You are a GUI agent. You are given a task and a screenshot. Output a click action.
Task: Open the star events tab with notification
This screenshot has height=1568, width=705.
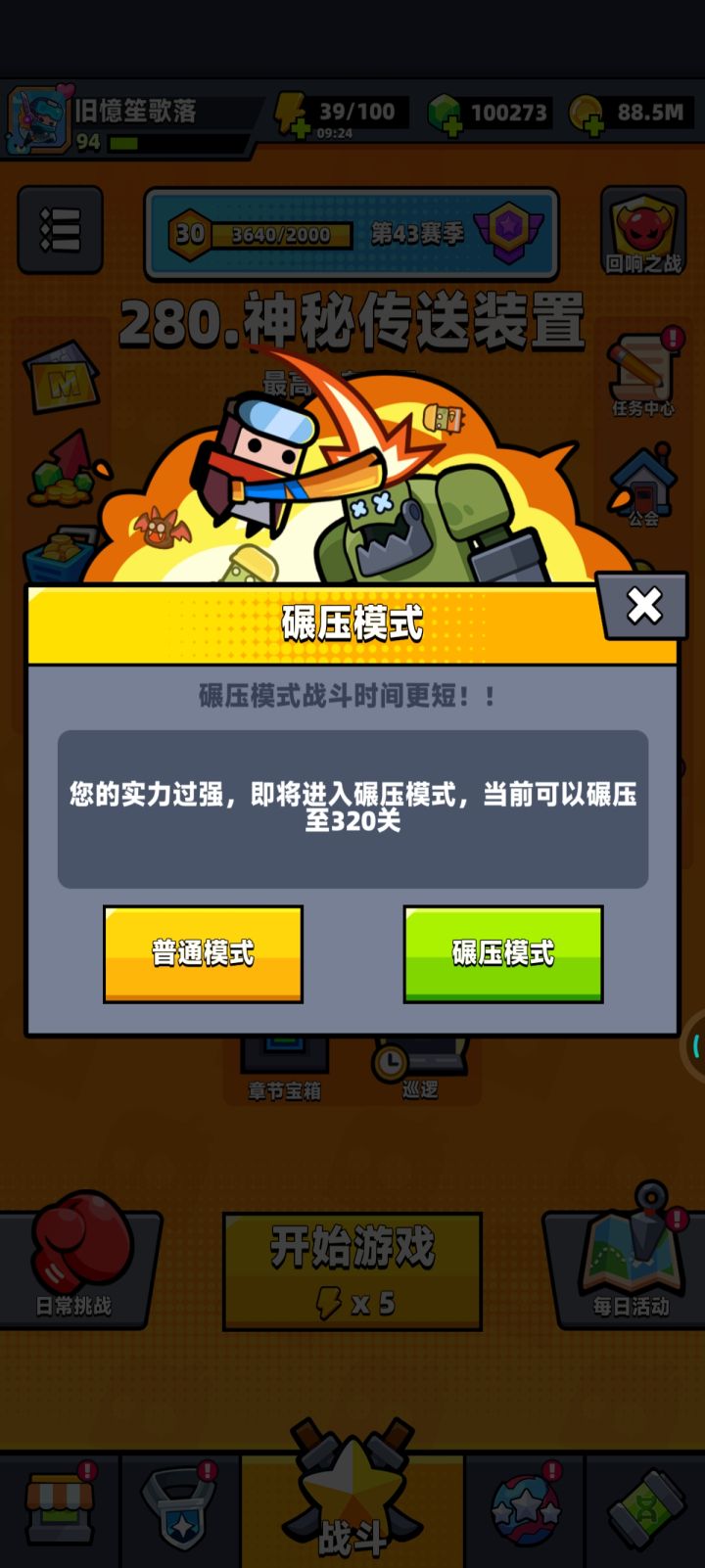(x=524, y=1507)
